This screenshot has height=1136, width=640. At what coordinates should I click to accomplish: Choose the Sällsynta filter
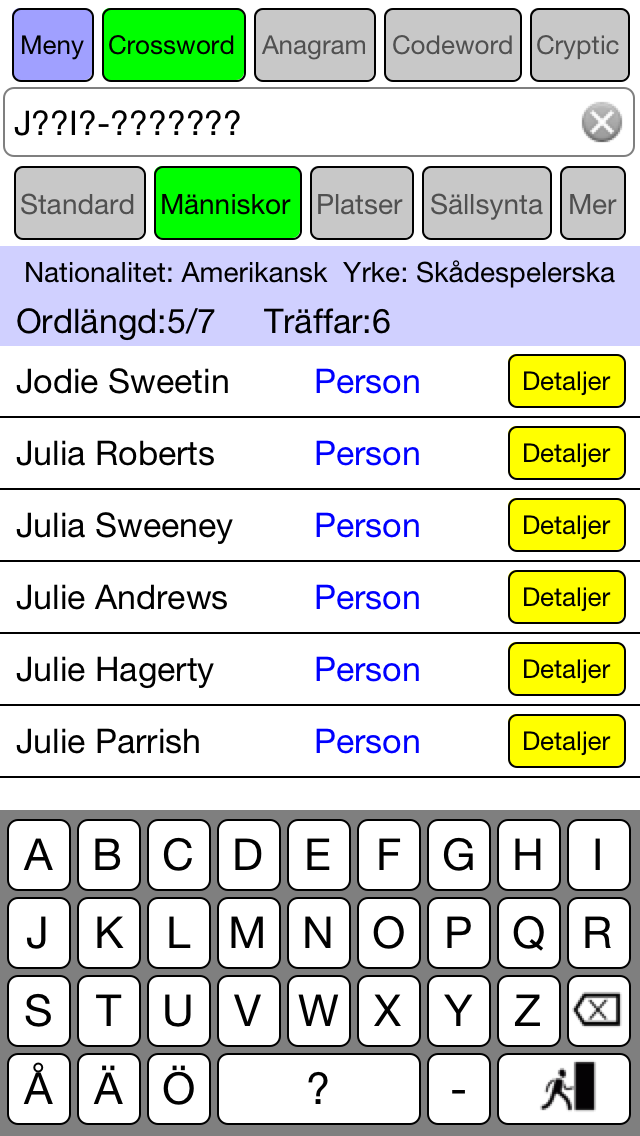(x=486, y=204)
